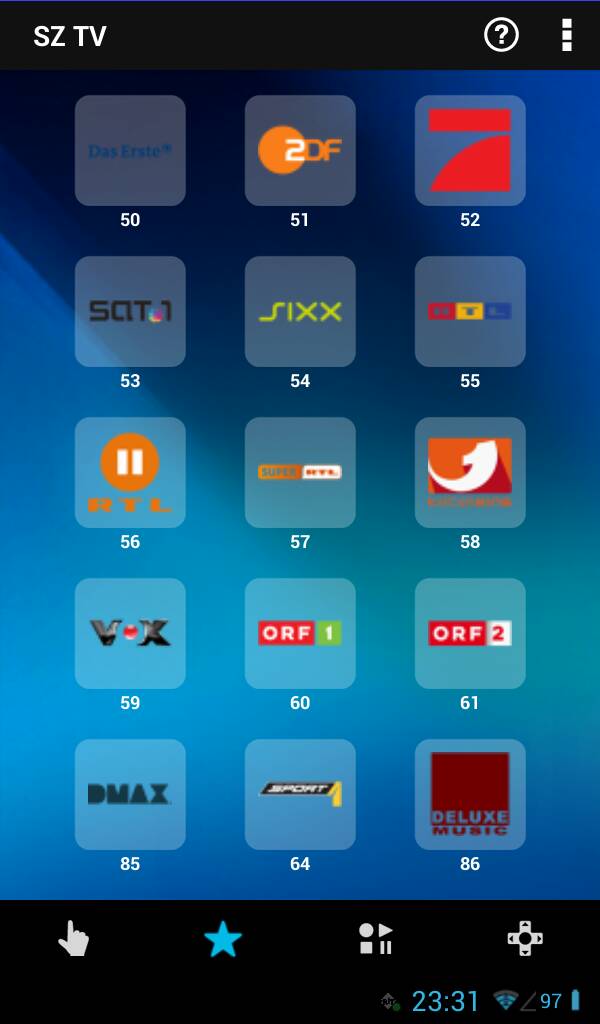
Task: Switch to SAT.1 channel 53
Action: (x=130, y=312)
